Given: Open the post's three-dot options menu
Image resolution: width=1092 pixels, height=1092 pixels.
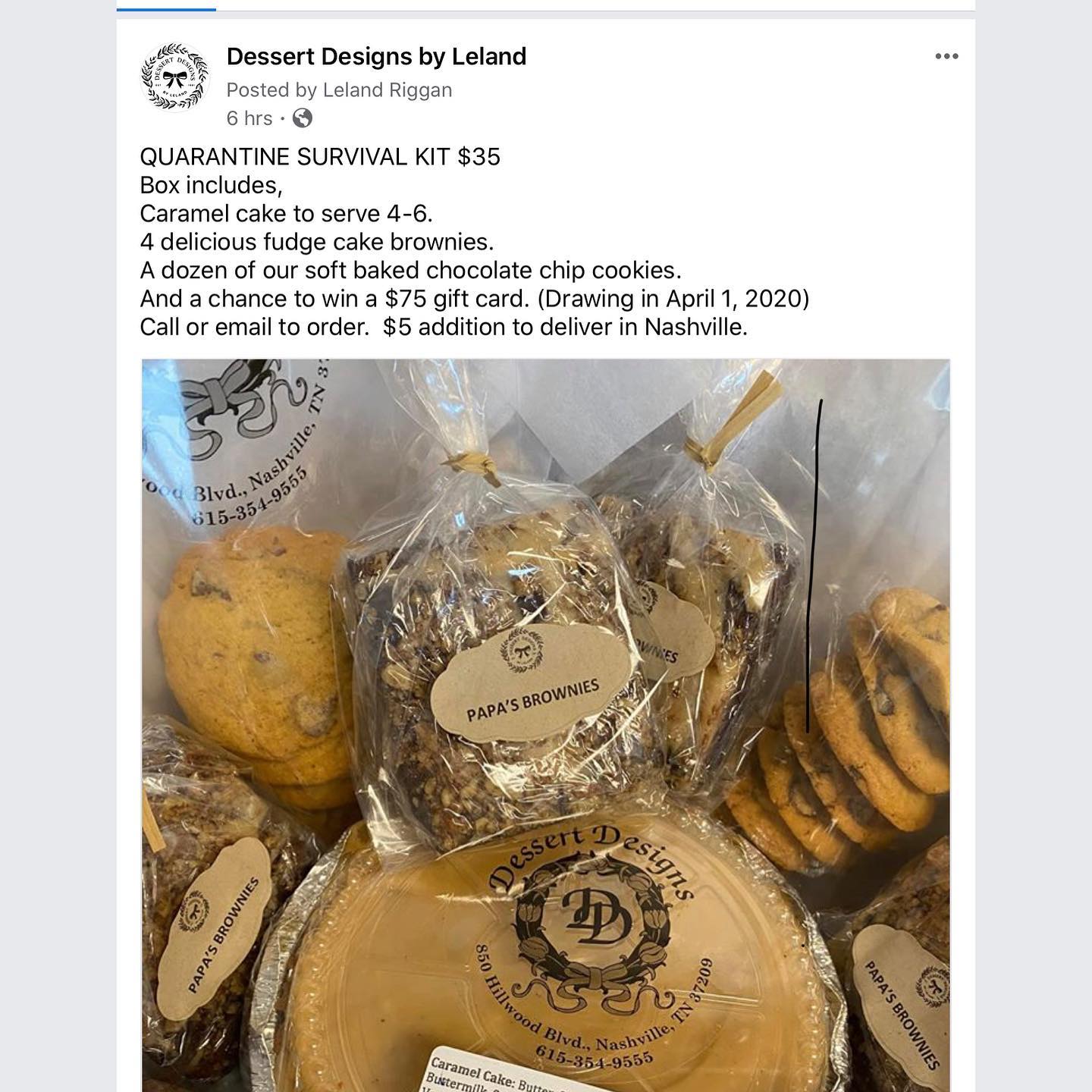Looking at the screenshot, I should [946, 56].
